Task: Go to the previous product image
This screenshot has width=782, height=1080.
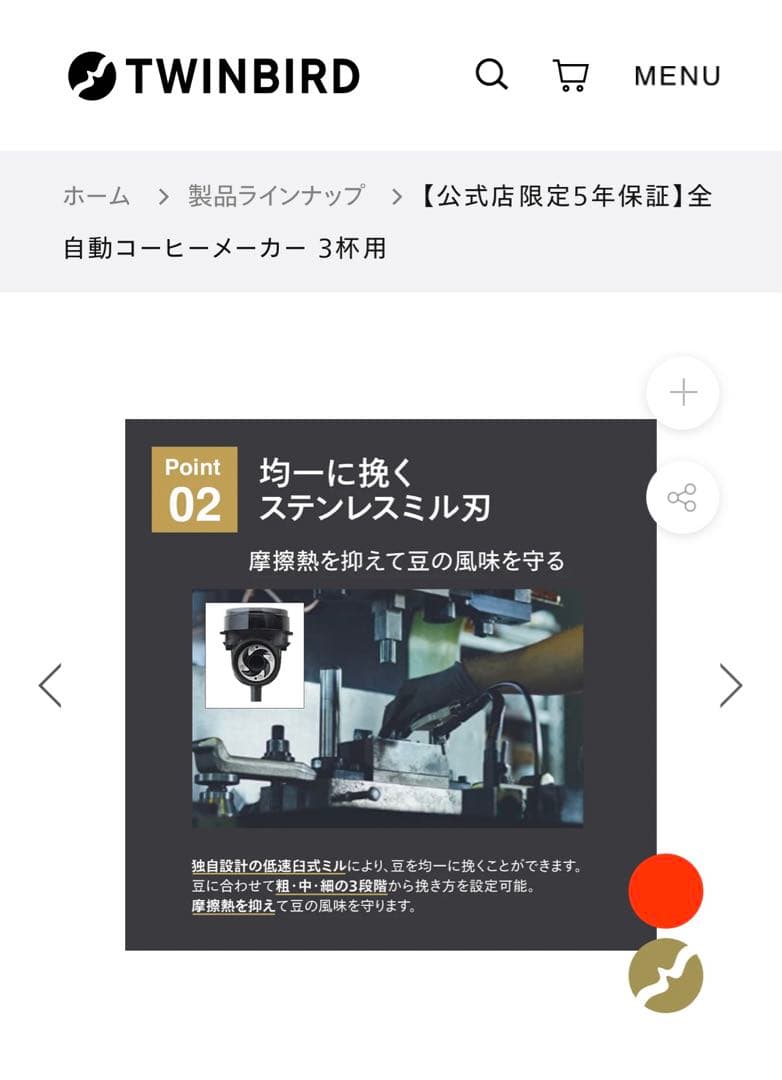Action: tap(51, 686)
